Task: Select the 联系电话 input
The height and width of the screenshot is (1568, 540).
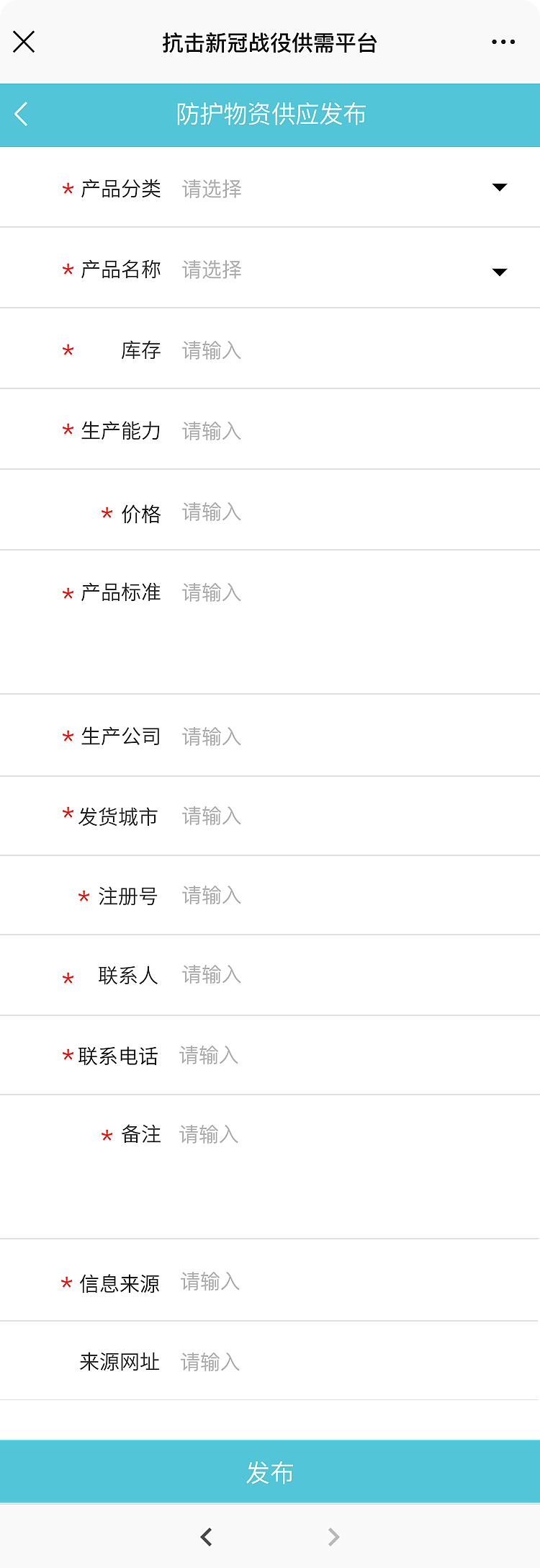Action: (346, 1056)
